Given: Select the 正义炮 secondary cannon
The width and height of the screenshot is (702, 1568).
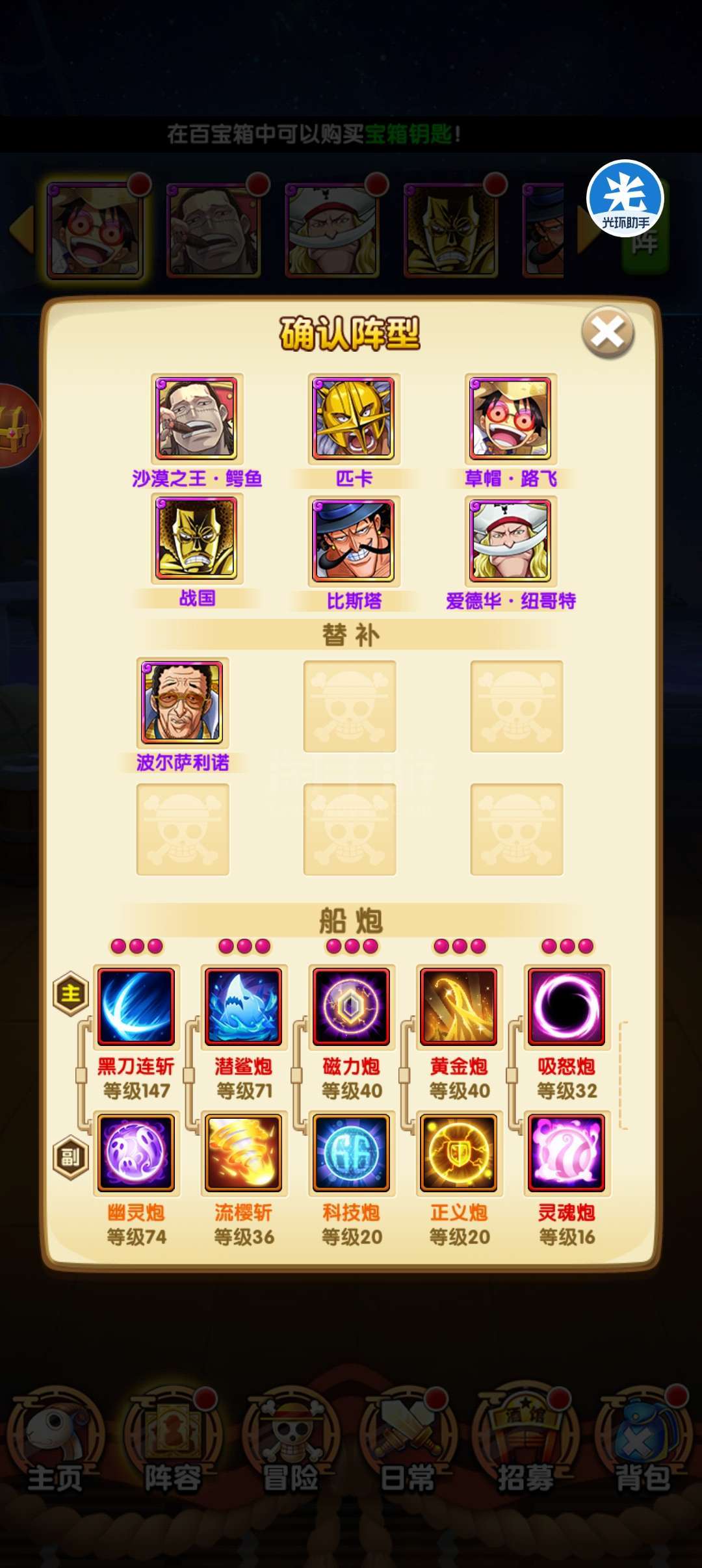Looking at the screenshot, I should (x=459, y=1153).
